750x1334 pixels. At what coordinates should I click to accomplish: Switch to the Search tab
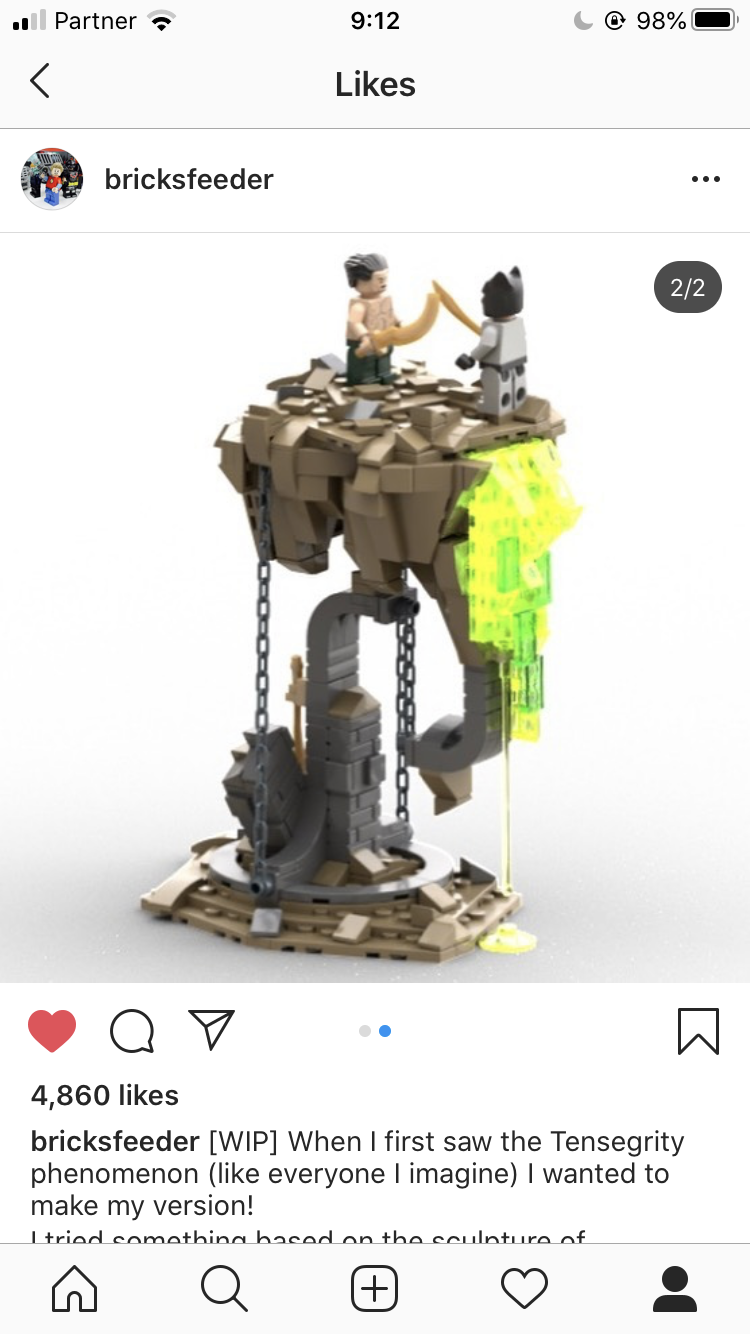pyautogui.click(x=224, y=1288)
